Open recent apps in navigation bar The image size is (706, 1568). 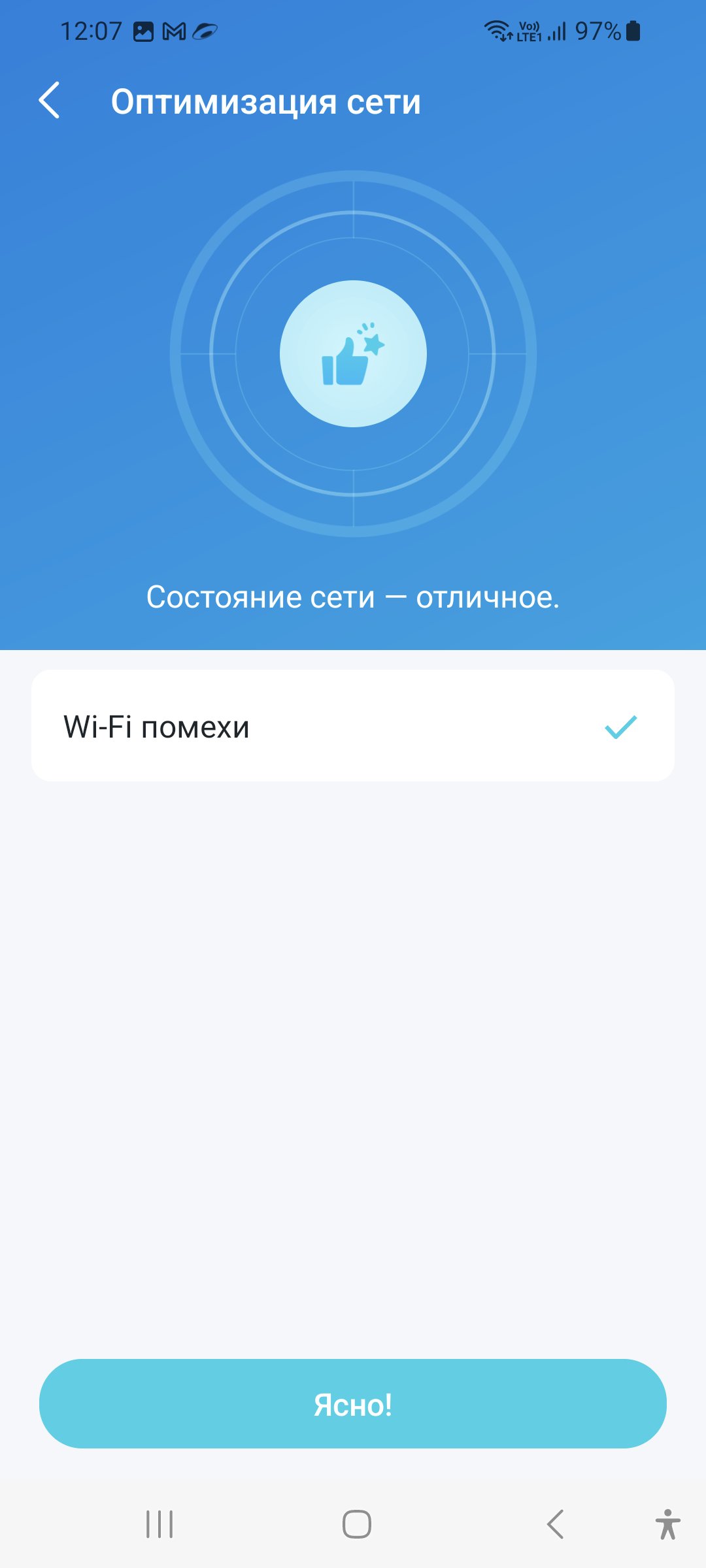(160, 1524)
